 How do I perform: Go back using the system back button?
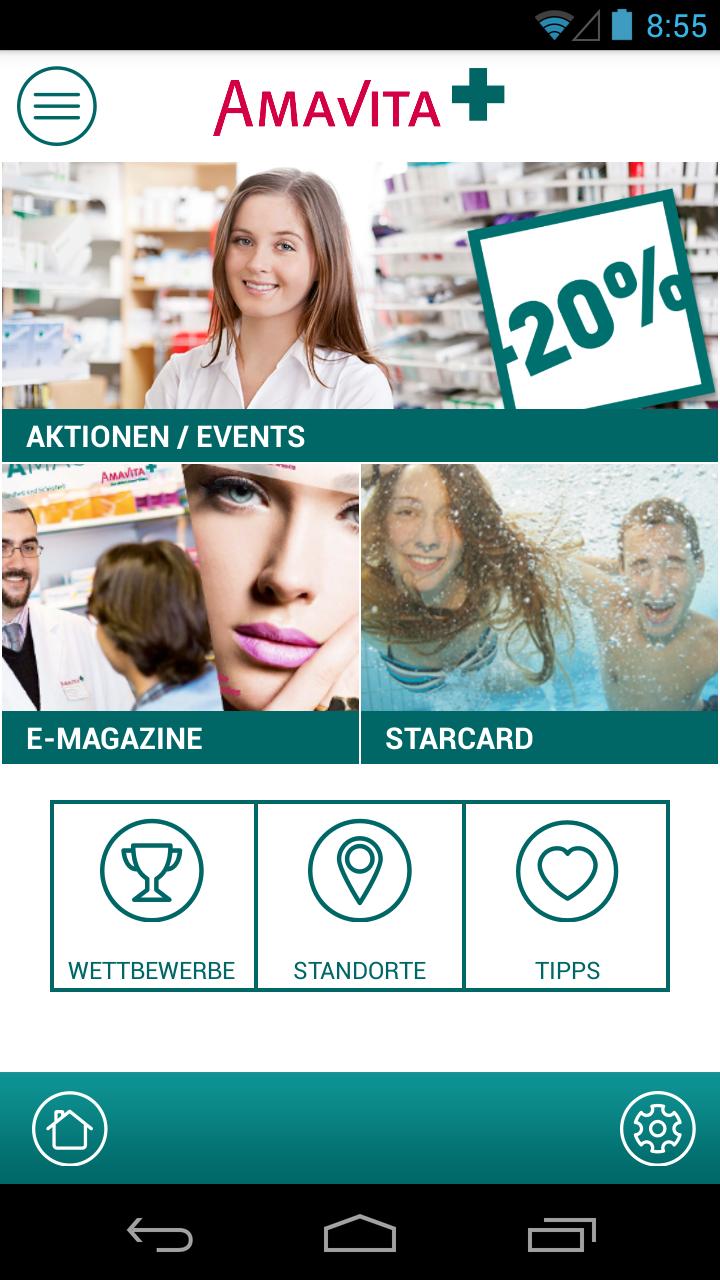(160, 1235)
